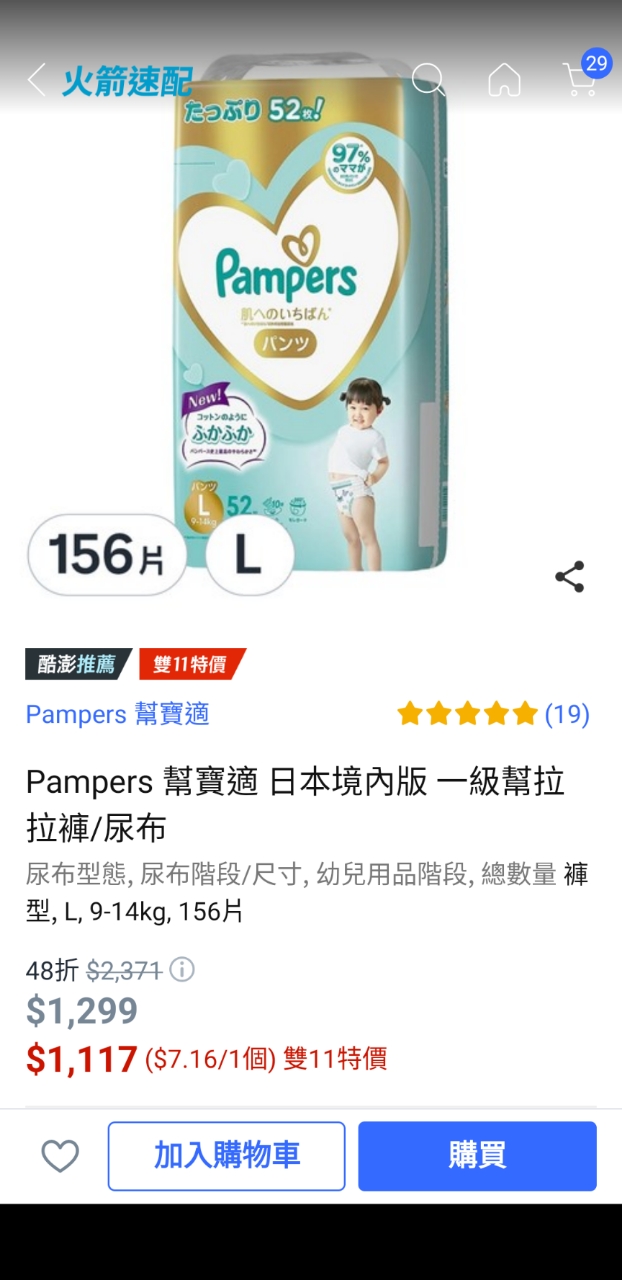View the 19 star-rating reviews
Image resolution: width=622 pixels, height=1280 pixels.
pos(493,714)
